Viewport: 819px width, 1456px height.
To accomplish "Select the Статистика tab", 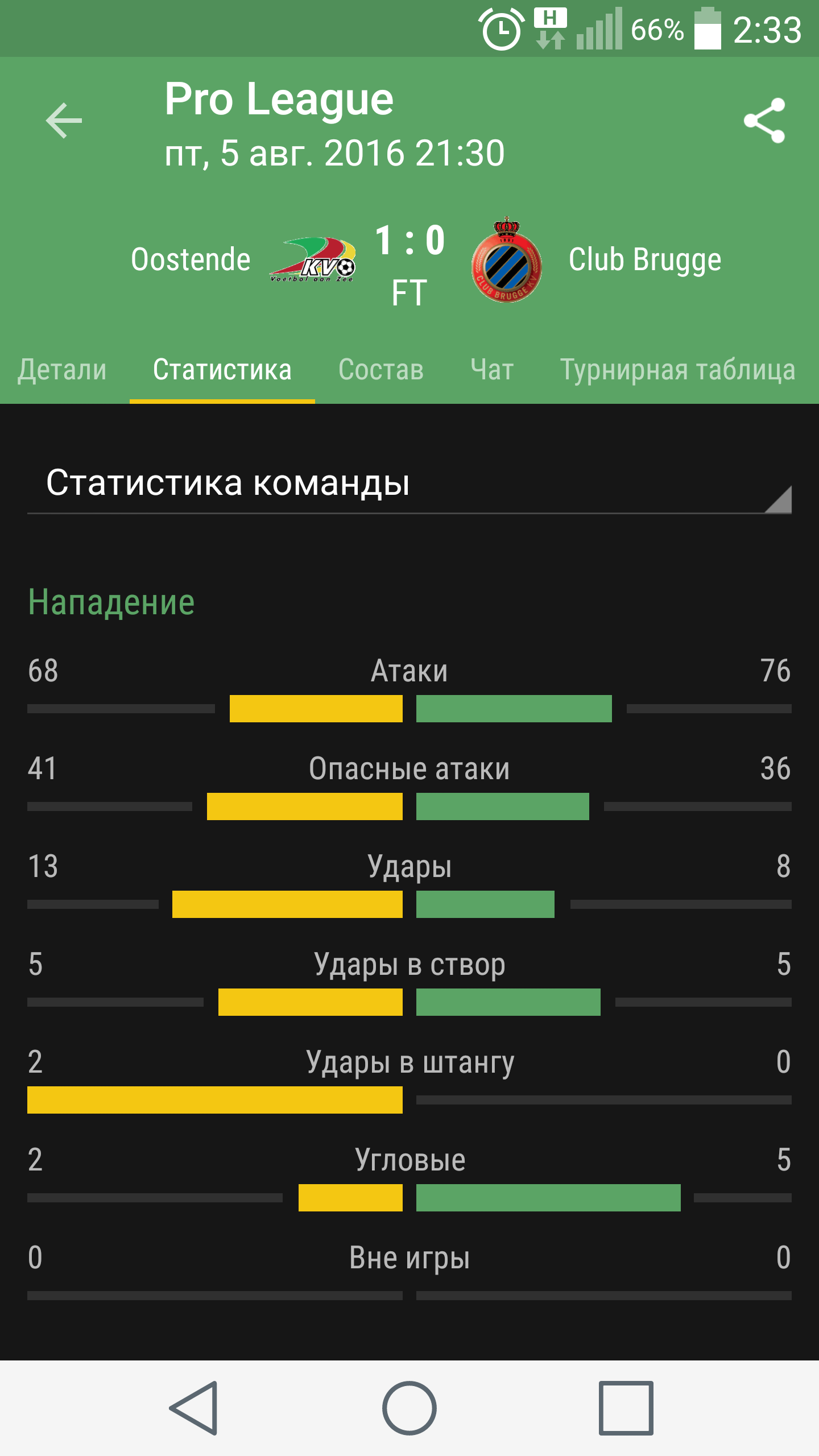I will (x=222, y=370).
